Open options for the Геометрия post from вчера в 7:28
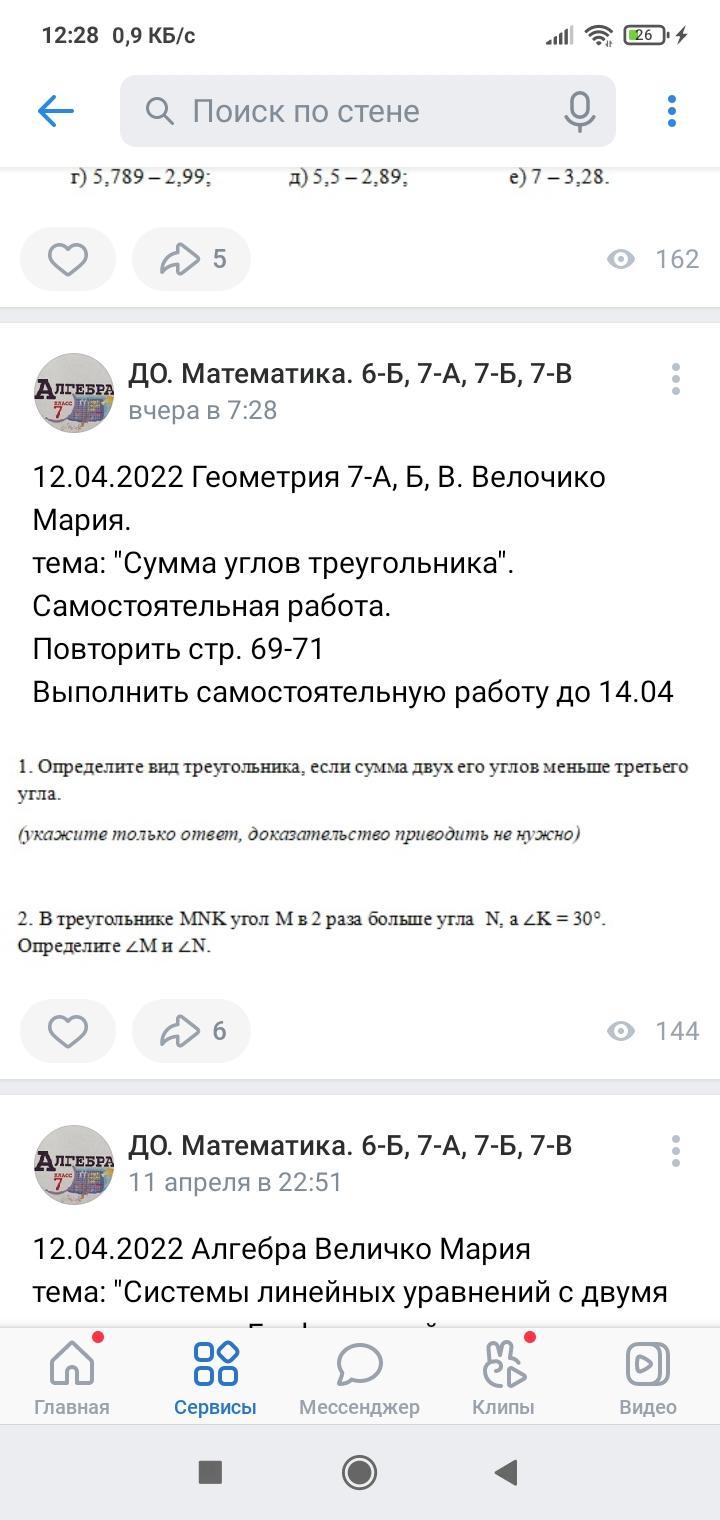This screenshot has width=720, height=1520. tap(676, 379)
